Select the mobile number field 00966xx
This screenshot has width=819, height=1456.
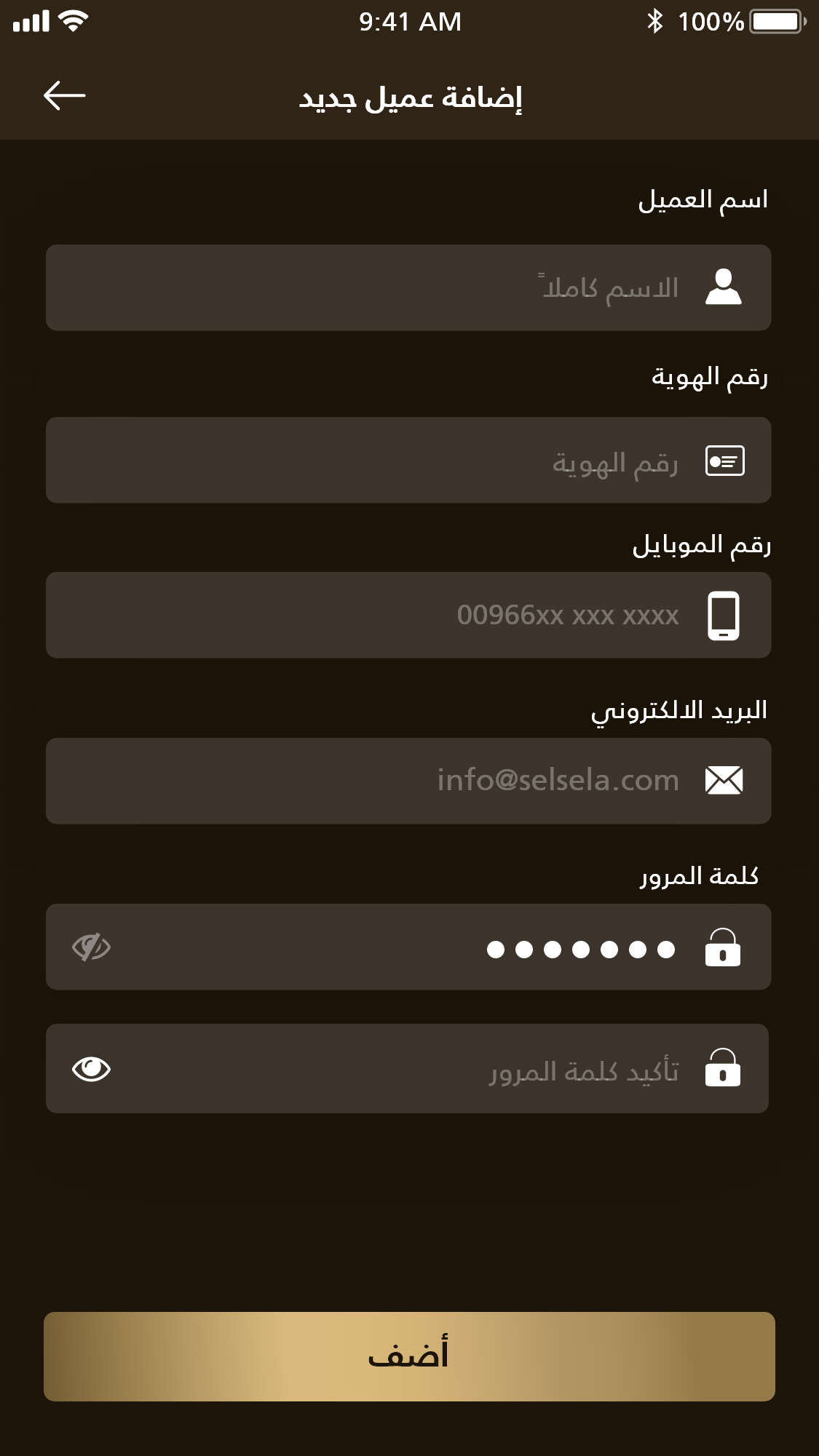click(x=408, y=615)
